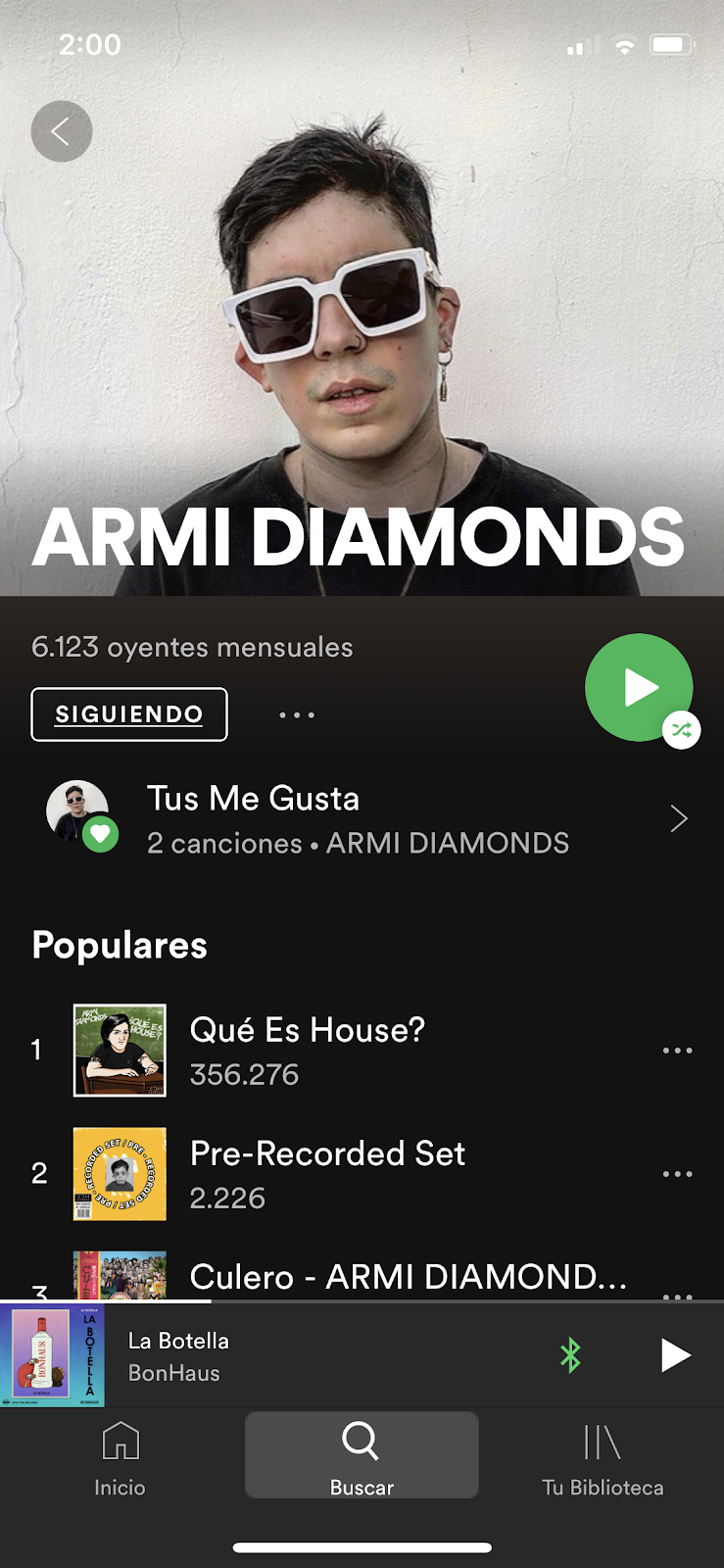Go back using the arrow button

pos(62,131)
